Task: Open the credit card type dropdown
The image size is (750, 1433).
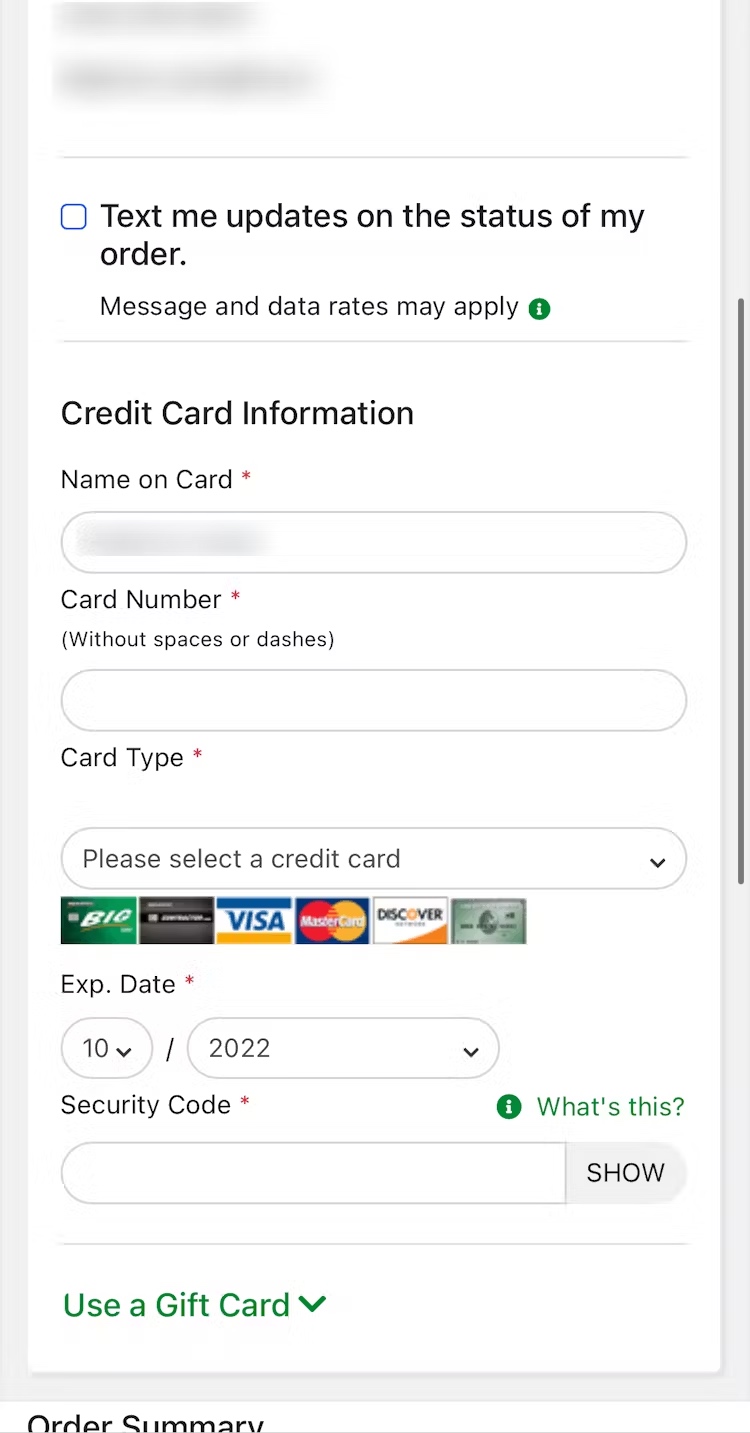Action: point(373,858)
